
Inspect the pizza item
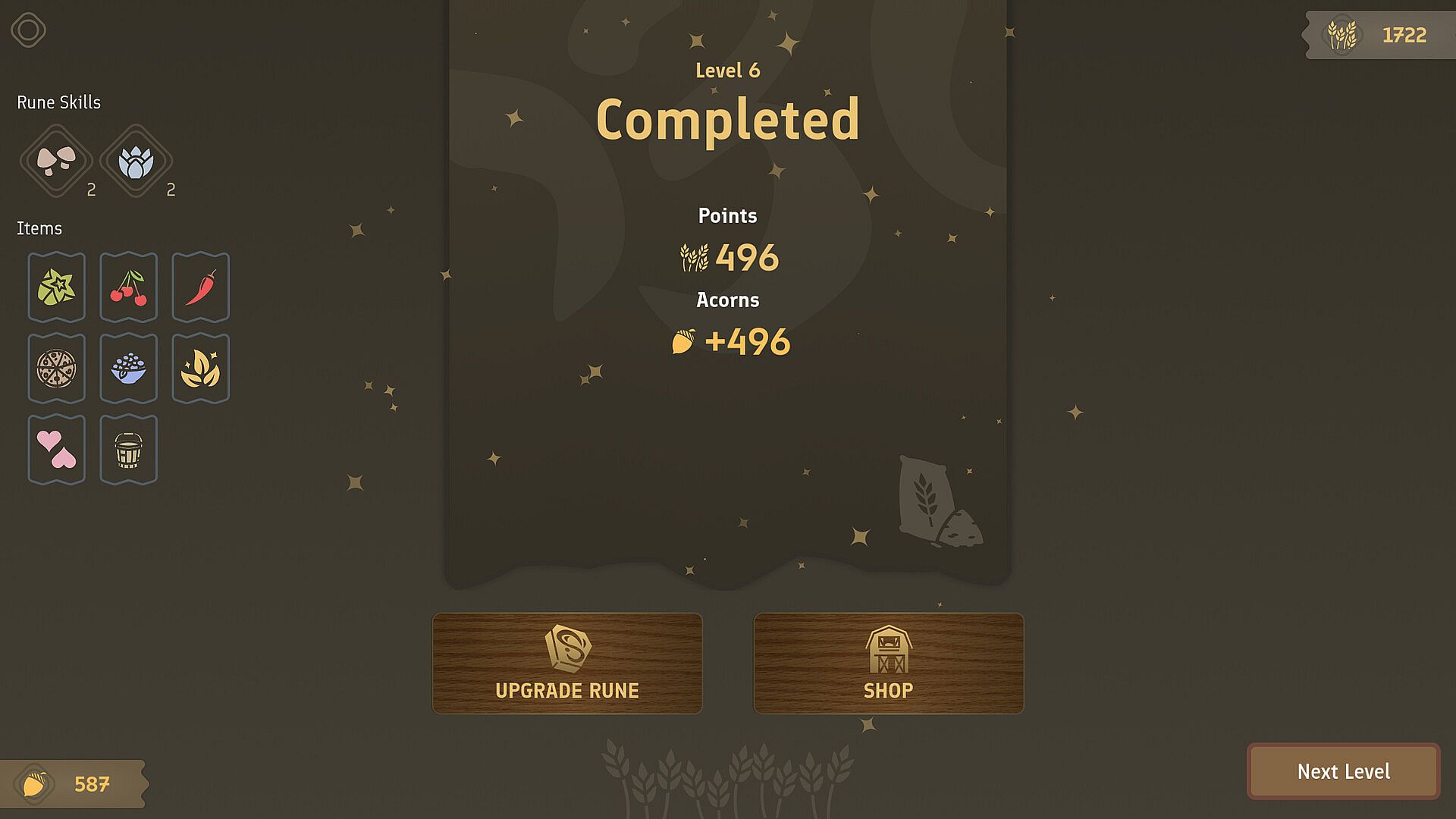point(57,369)
